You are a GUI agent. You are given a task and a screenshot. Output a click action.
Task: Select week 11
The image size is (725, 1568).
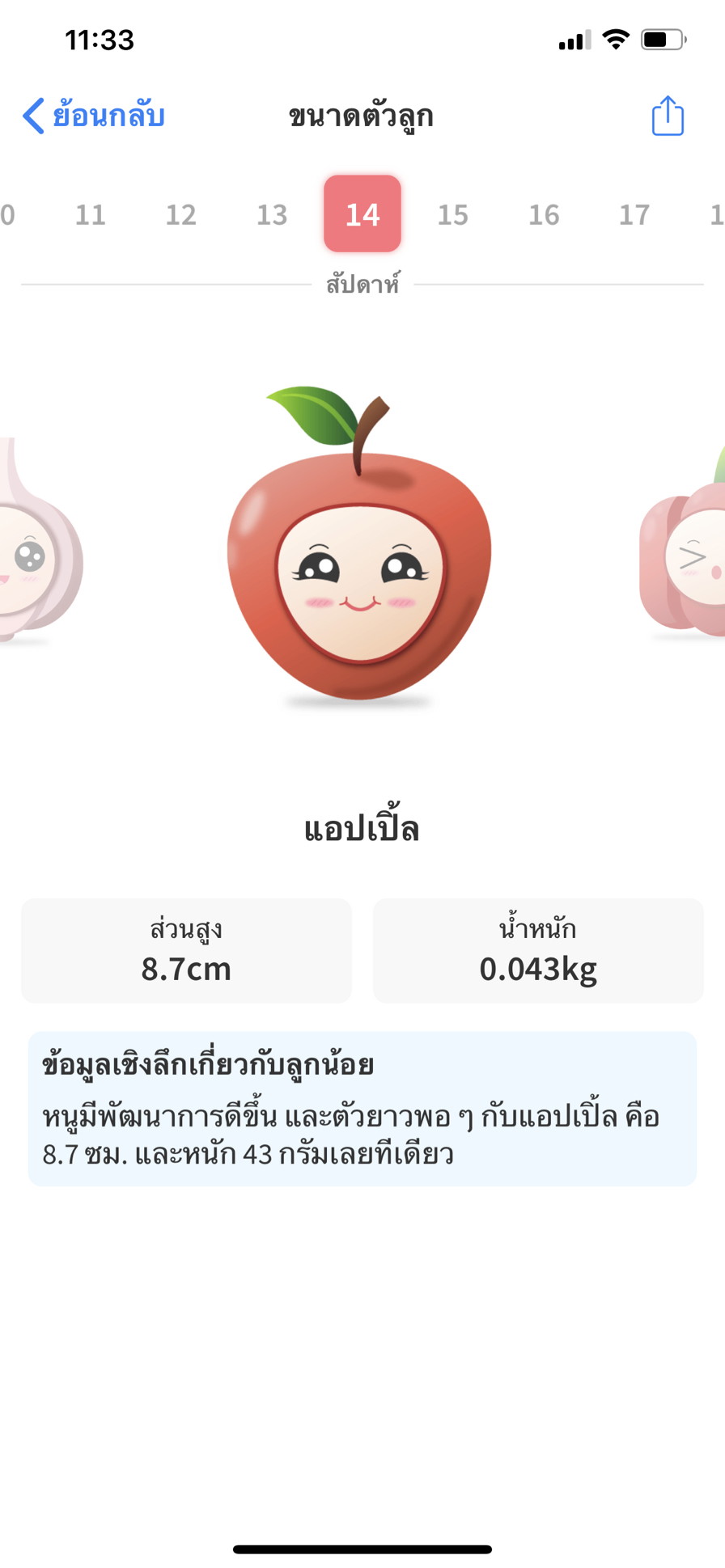(x=91, y=214)
